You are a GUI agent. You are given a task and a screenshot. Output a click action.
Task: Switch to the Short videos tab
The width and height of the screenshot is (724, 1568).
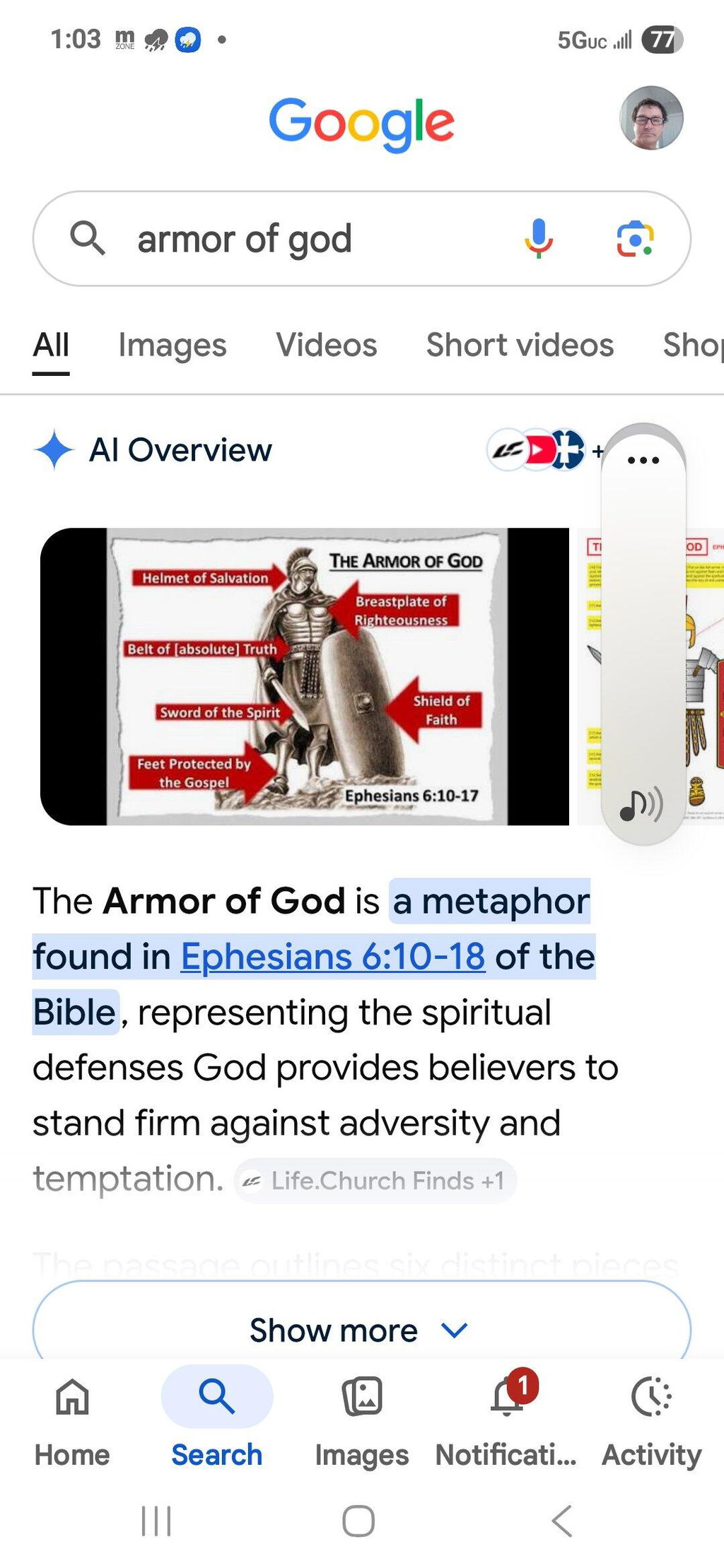(x=520, y=345)
